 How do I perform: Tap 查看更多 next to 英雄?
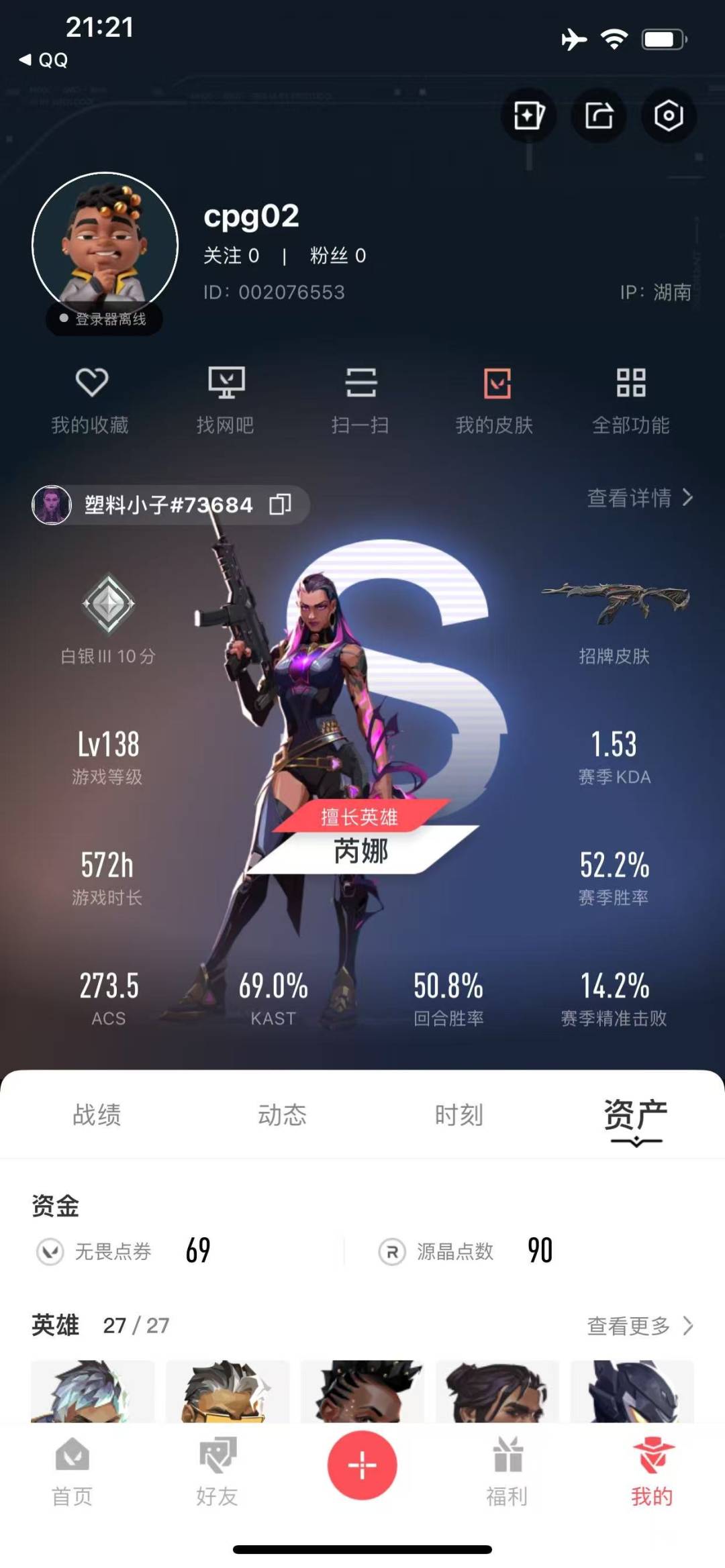[x=640, y=1326]
